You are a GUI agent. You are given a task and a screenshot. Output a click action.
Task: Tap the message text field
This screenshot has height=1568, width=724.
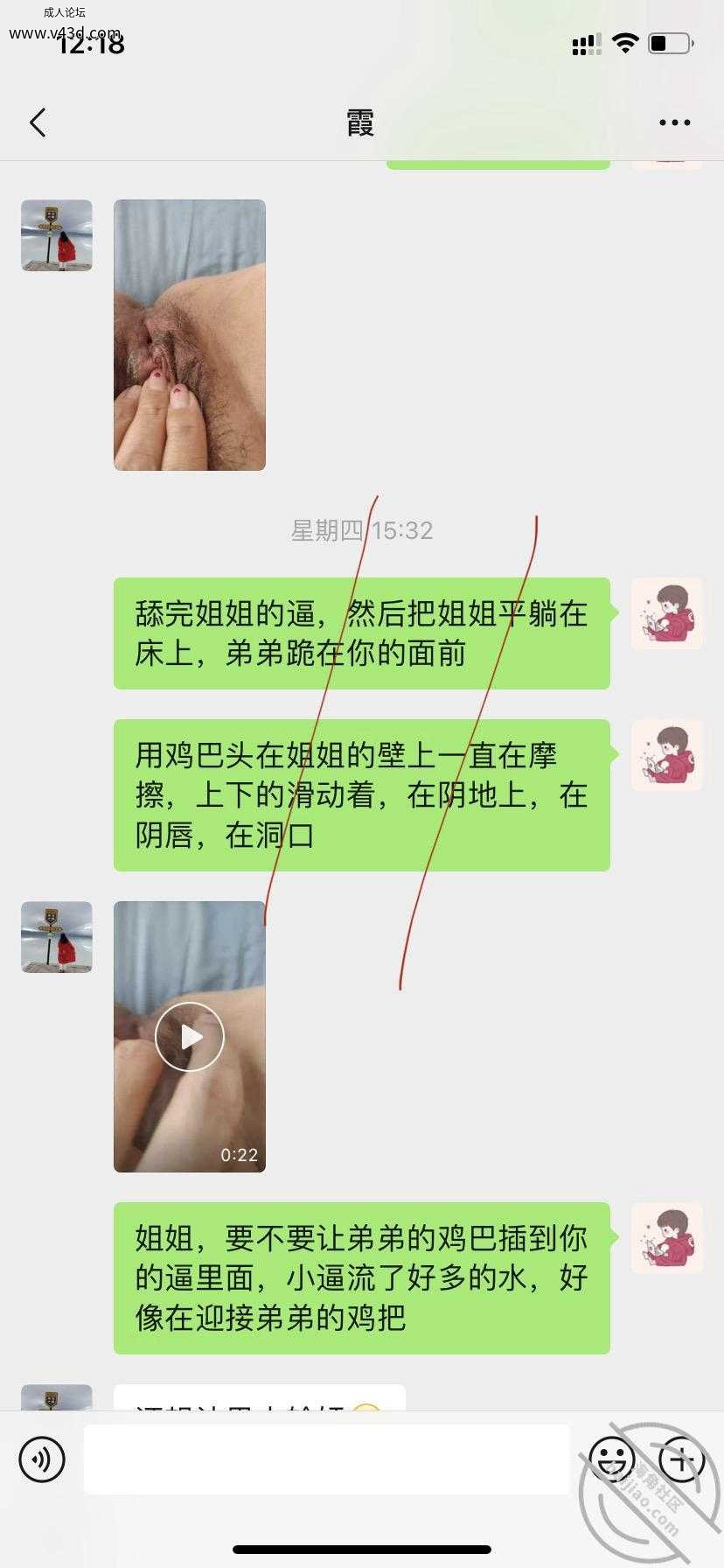(326, 1459)
